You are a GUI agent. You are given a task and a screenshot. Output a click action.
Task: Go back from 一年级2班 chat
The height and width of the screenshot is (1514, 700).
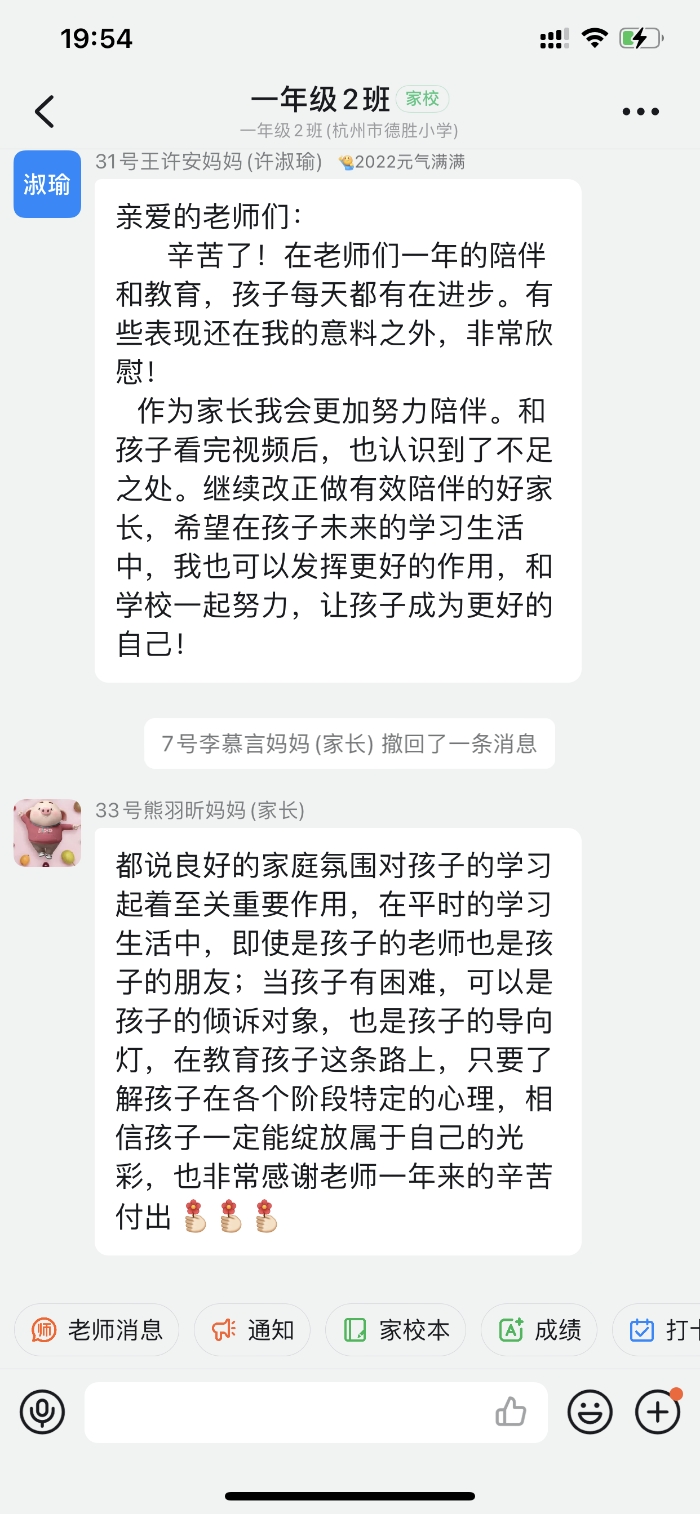(44, 111)
